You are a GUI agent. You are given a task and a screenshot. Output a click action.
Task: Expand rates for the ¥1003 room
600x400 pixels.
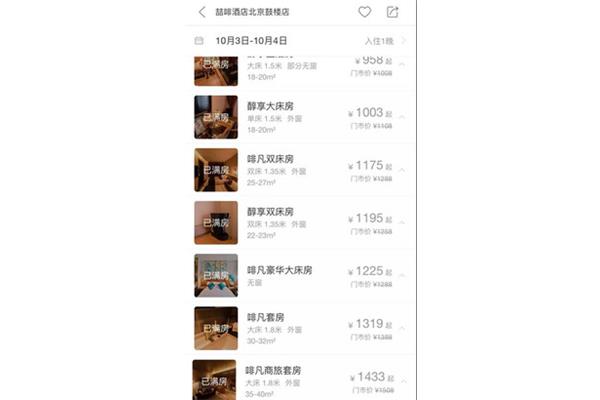point(402,117)
